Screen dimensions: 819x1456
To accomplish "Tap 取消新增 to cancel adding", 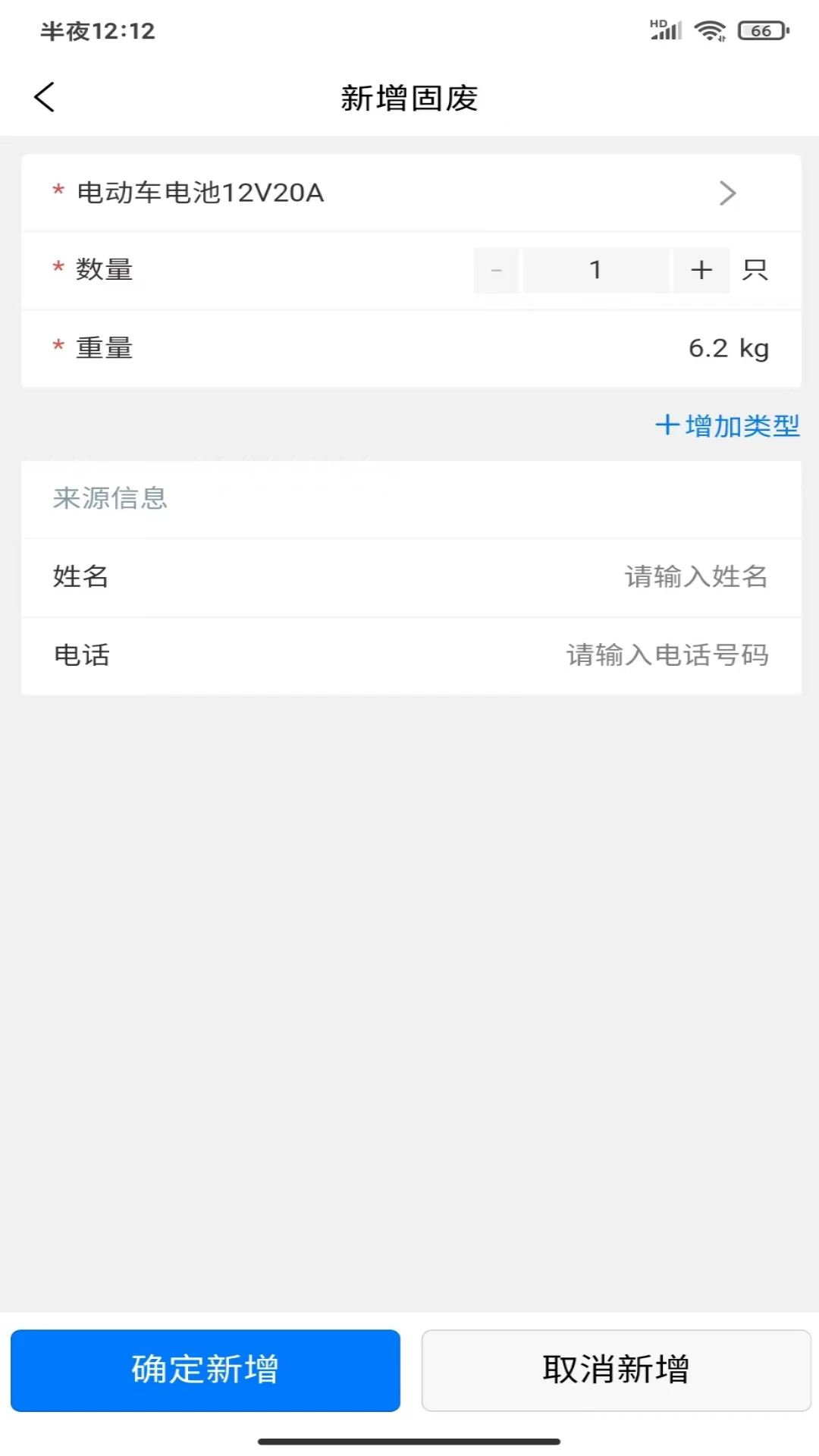I will coord(614,1370).
